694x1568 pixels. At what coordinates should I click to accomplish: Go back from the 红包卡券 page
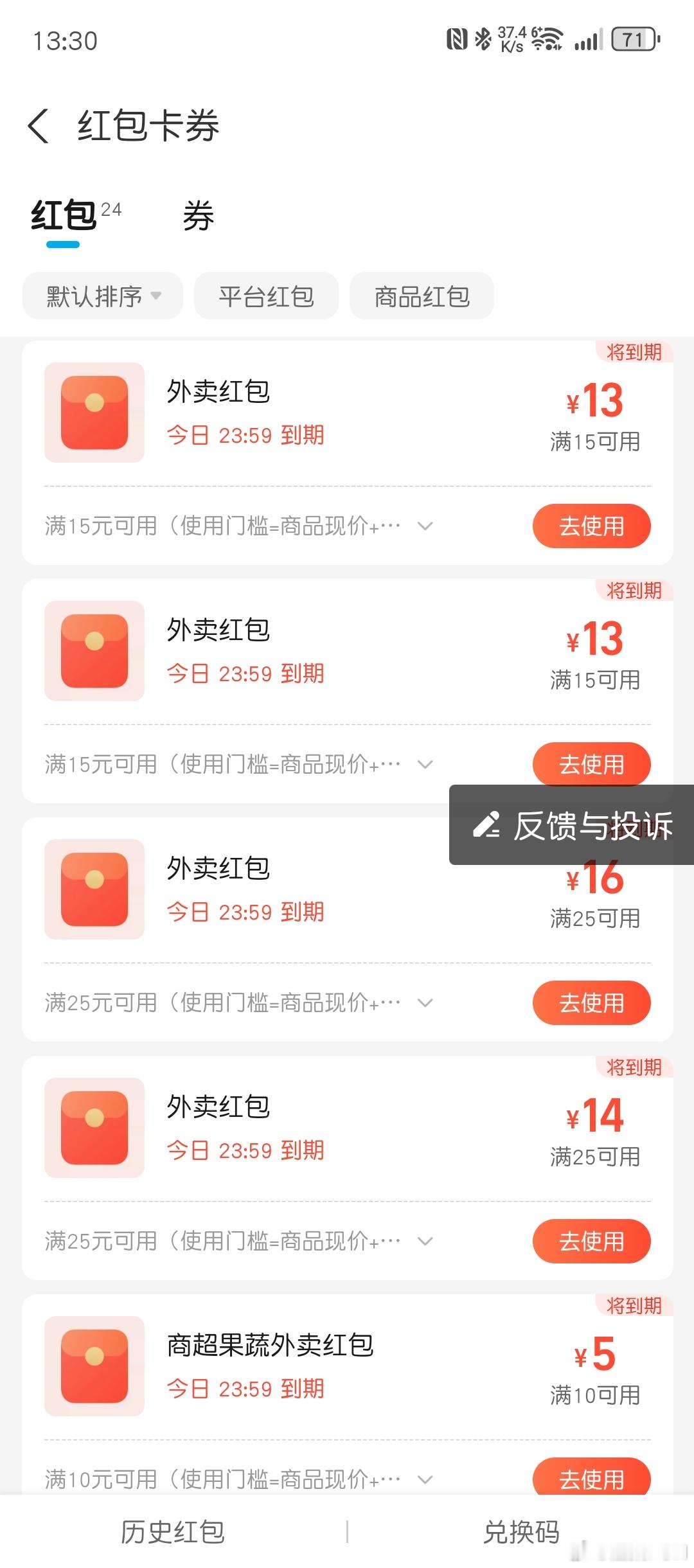(39, 125)
